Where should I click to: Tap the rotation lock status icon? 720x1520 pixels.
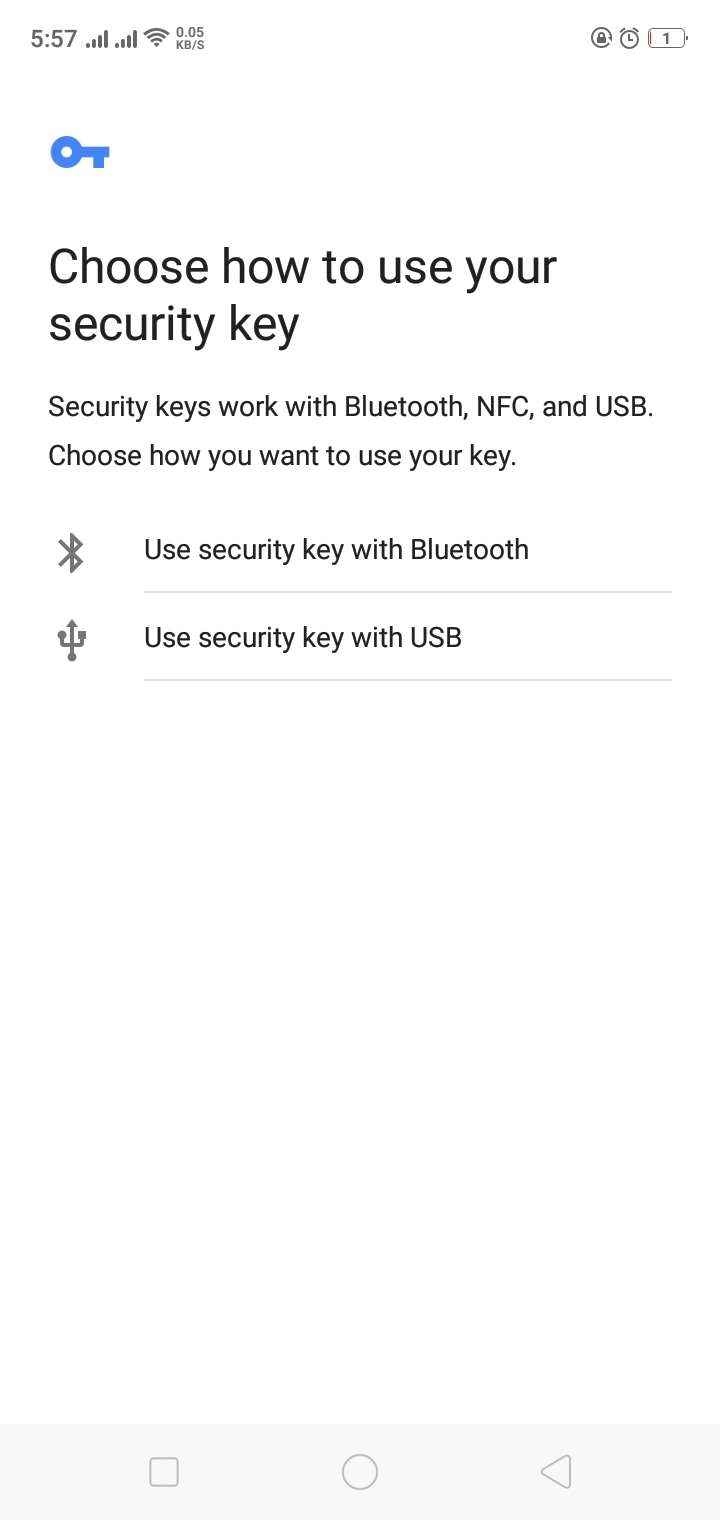599,37
